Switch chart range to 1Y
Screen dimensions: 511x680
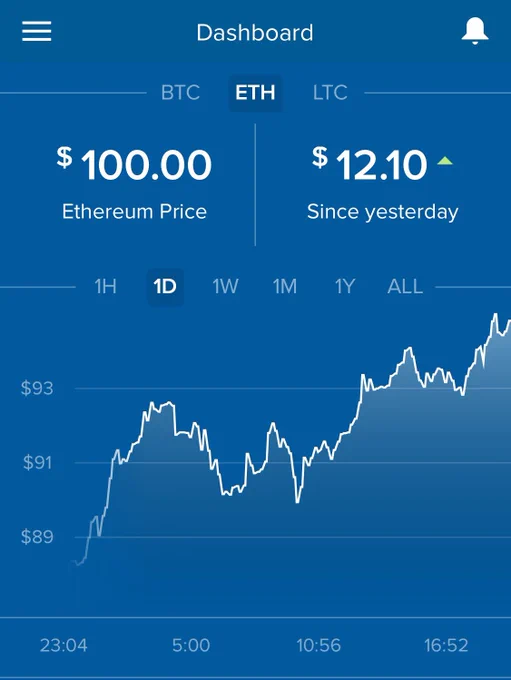point(345,287)
